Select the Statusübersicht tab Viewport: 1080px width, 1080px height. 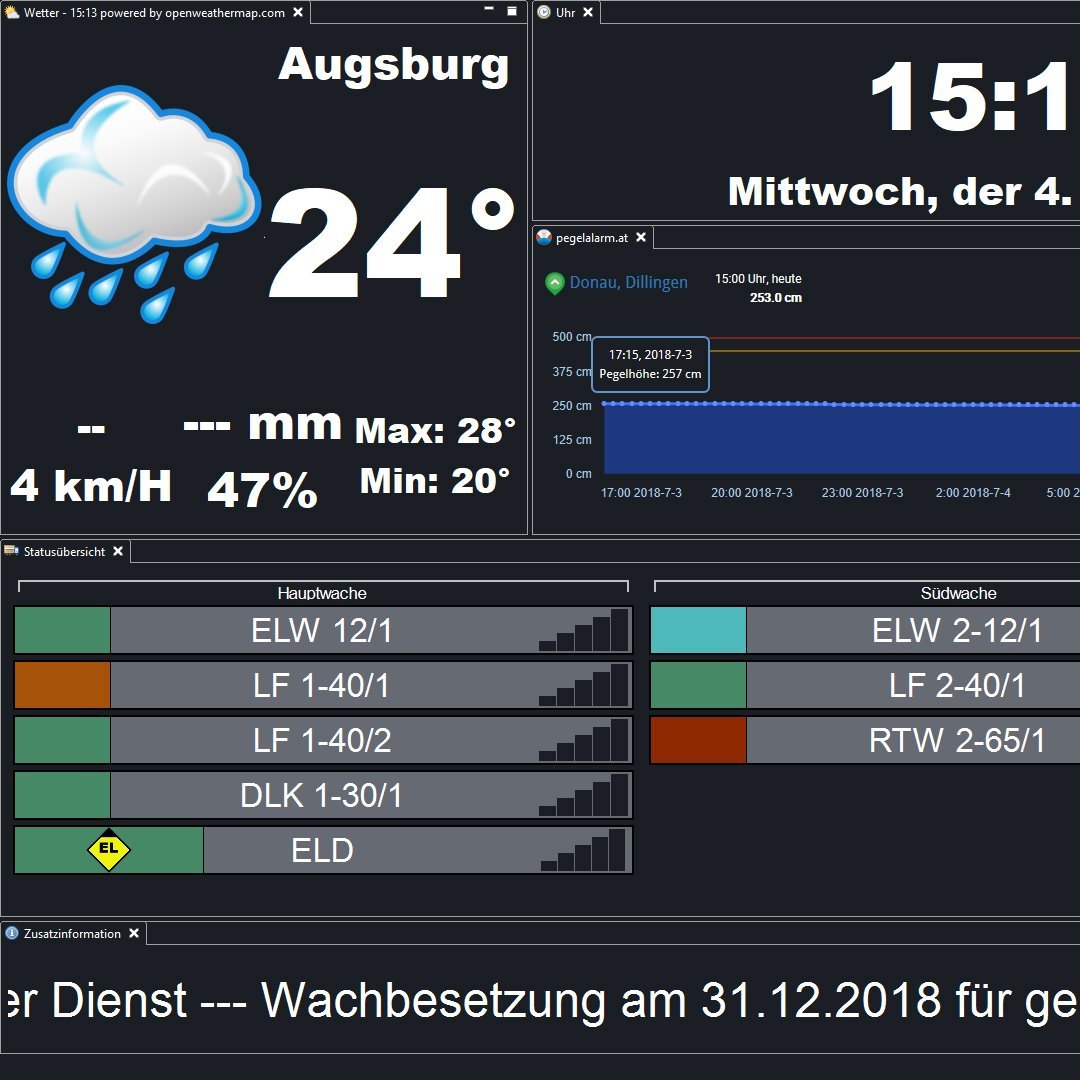point(63,552)
